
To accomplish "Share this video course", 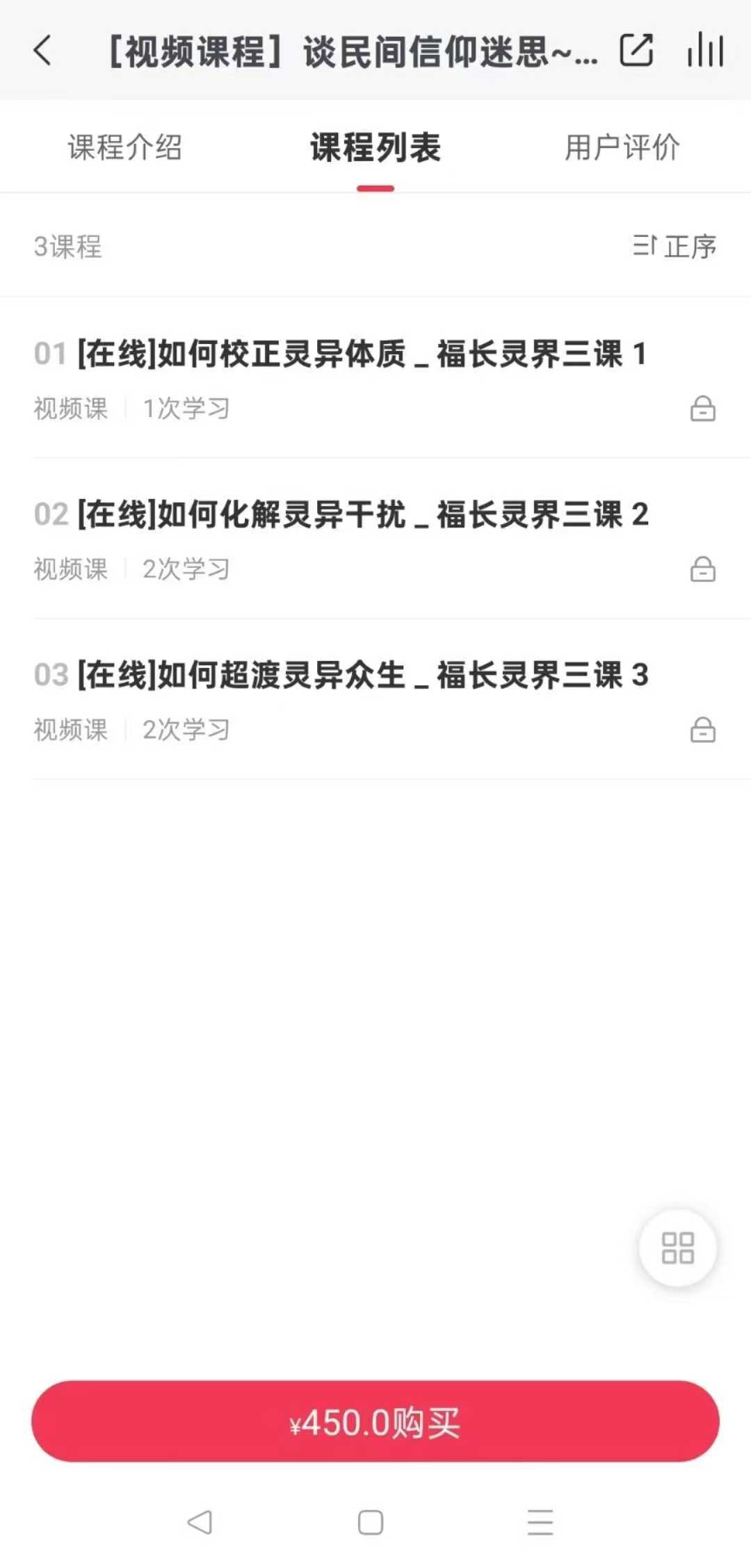I will [x=636, y=51].
